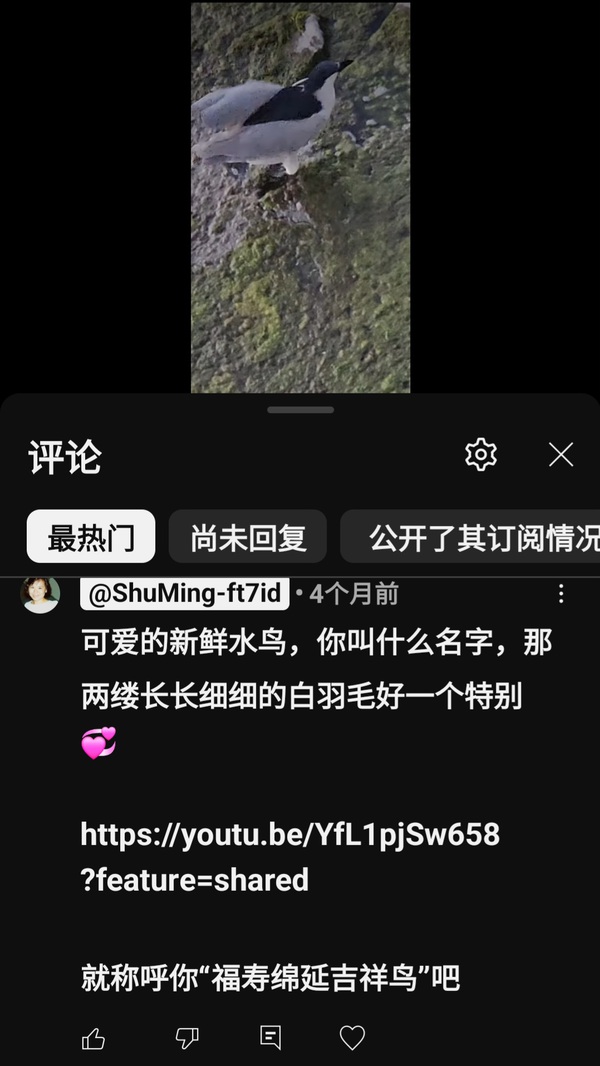The image size is (600, 1066).
Task: Open @ShuMing-ft7id channel profile
Action: 185,593
